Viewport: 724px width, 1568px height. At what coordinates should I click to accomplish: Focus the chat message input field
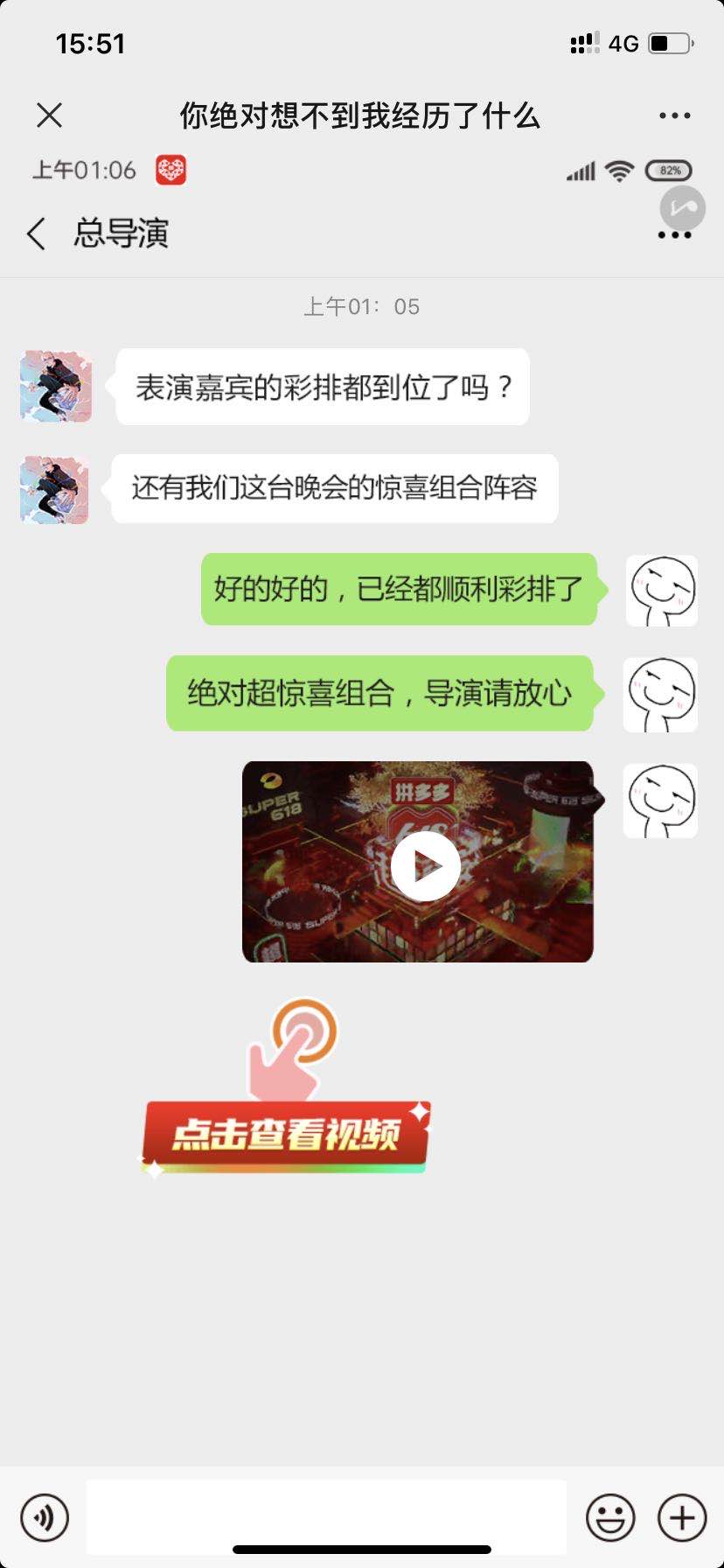[325, 1516]
